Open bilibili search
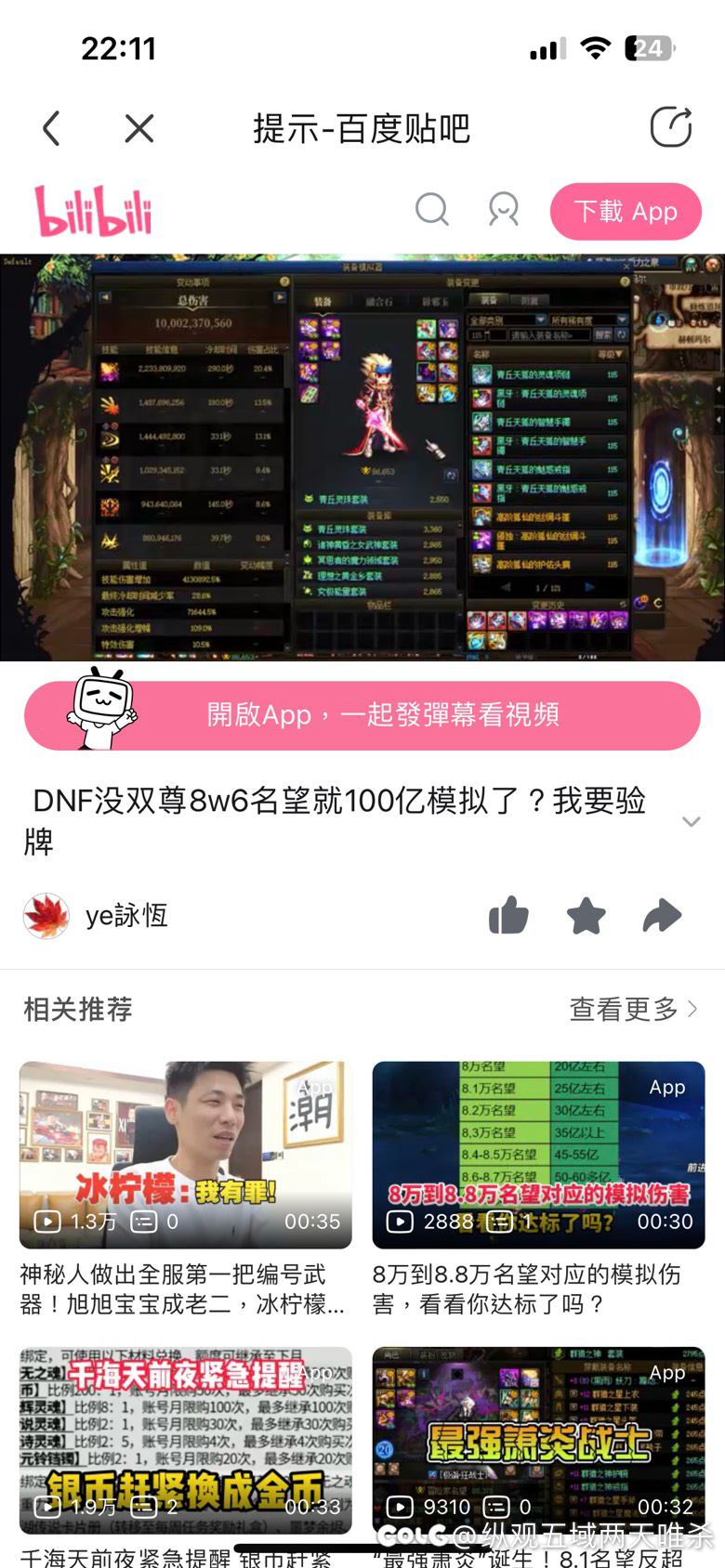Screen dimensions: 725x1568 [x=431, y=210]
